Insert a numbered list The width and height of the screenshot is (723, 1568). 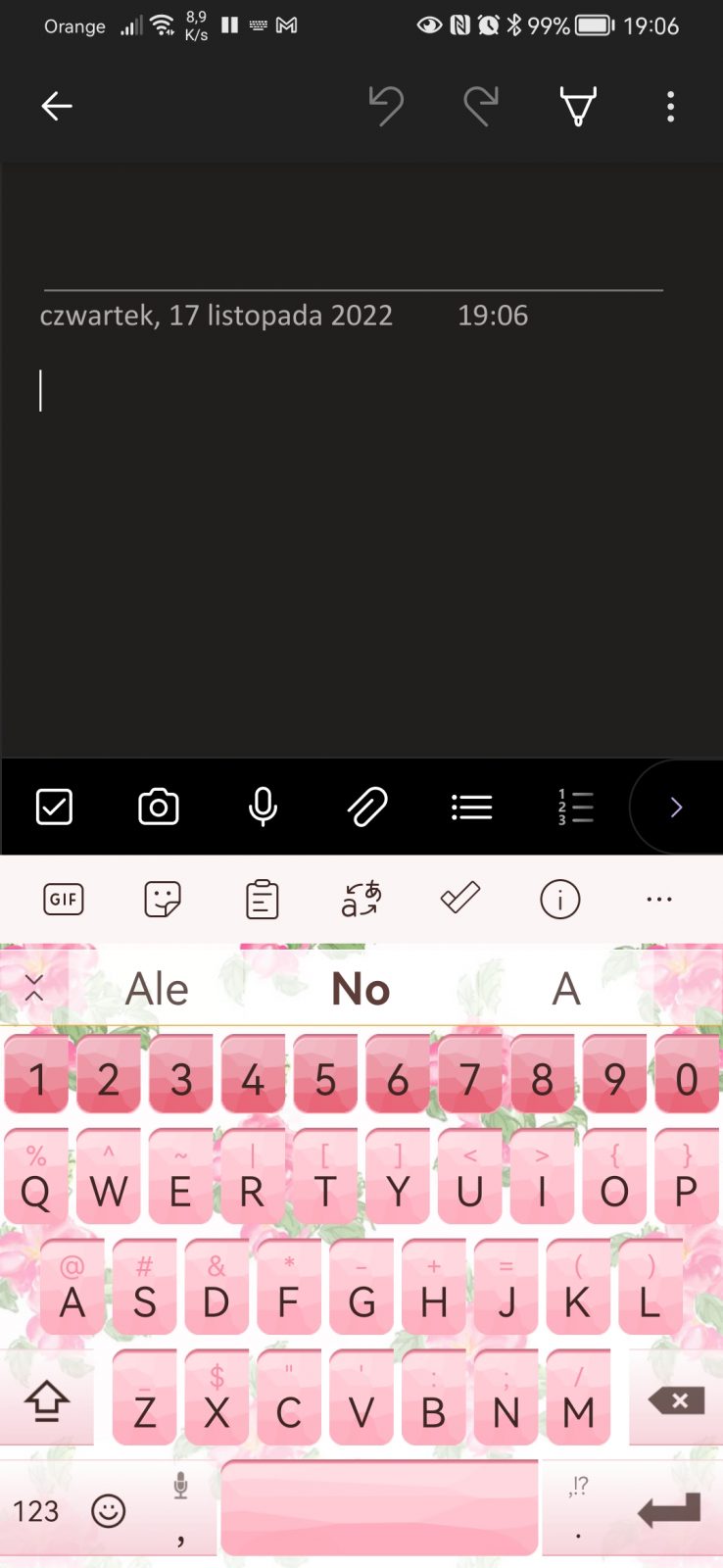(576, 808)
